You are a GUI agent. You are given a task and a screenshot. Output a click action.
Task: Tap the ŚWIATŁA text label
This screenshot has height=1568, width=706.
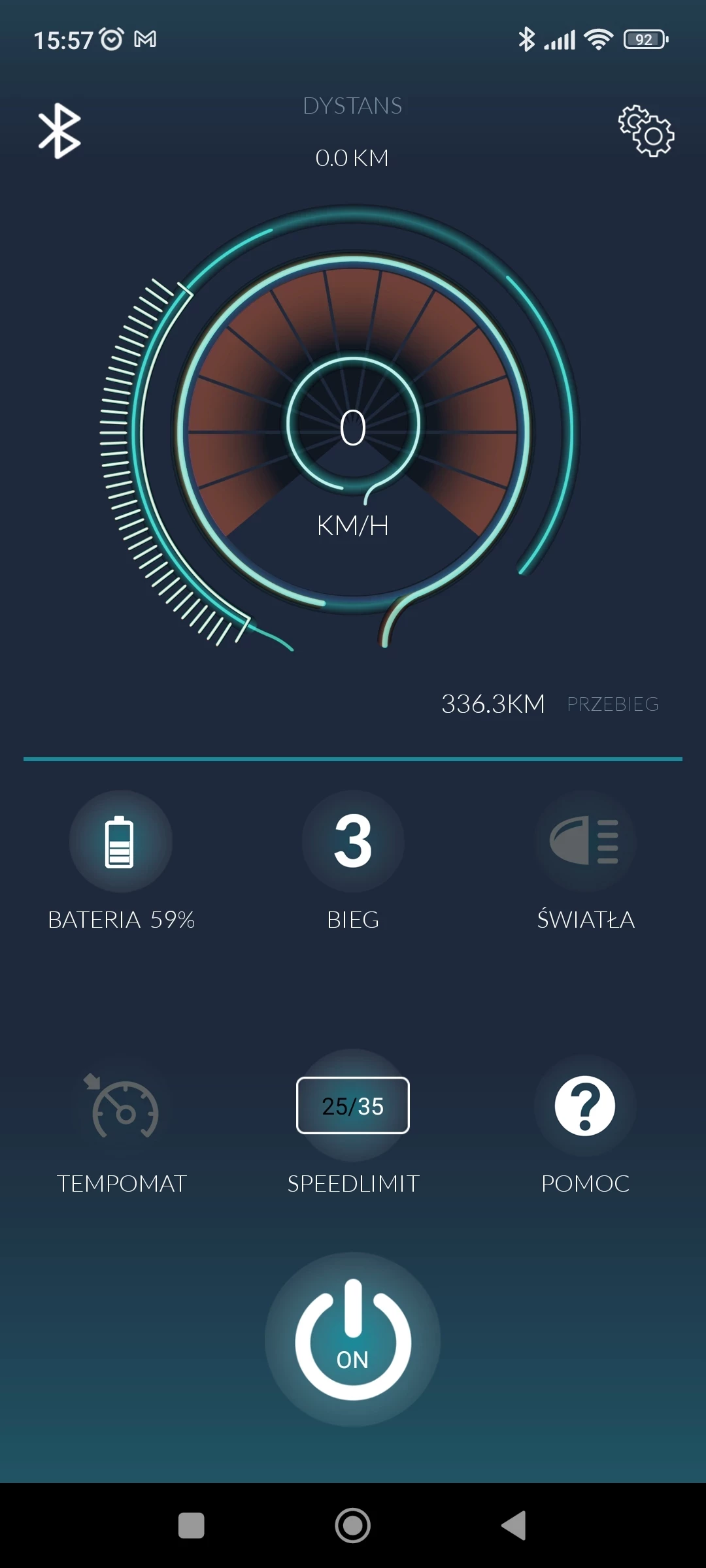click(x=585, y=919)
